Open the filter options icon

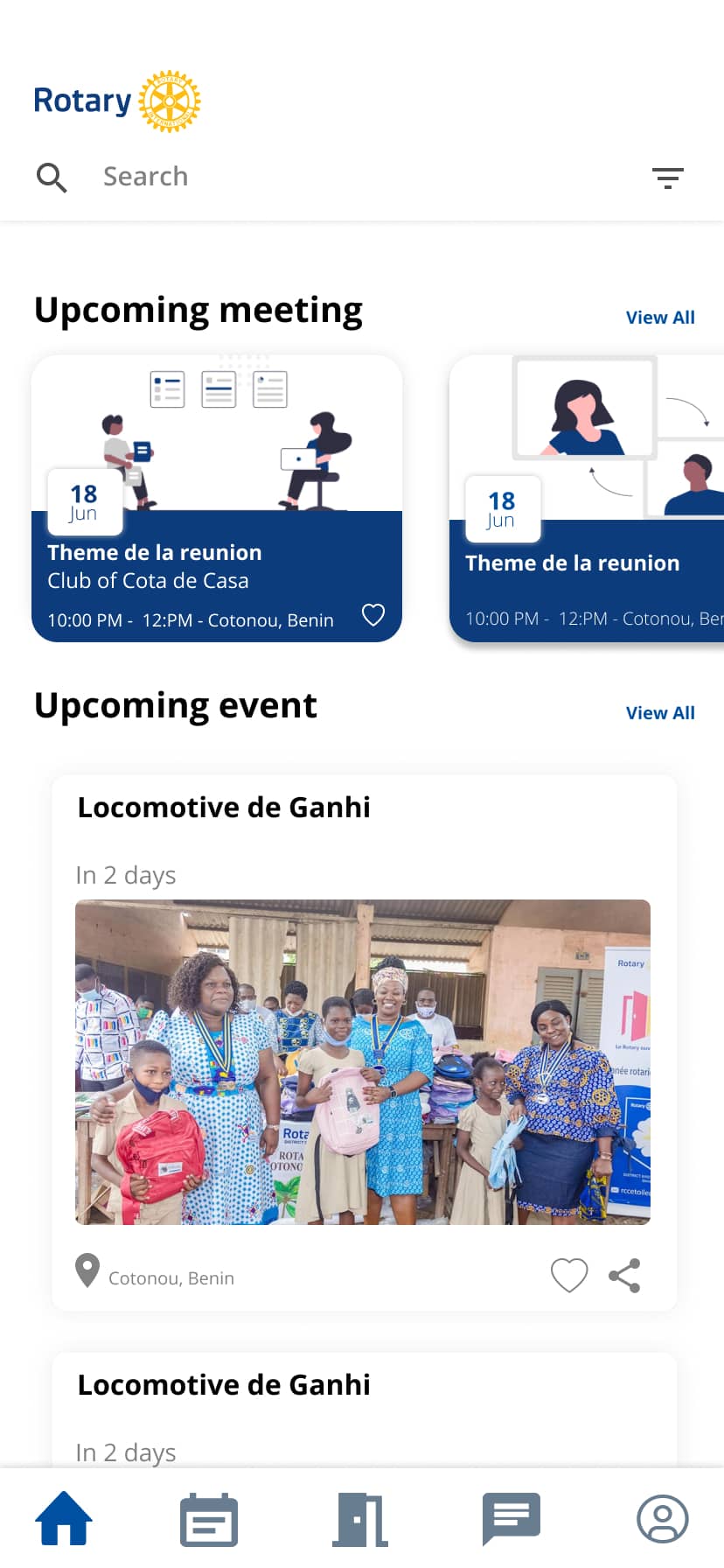(x=668, y=178)
